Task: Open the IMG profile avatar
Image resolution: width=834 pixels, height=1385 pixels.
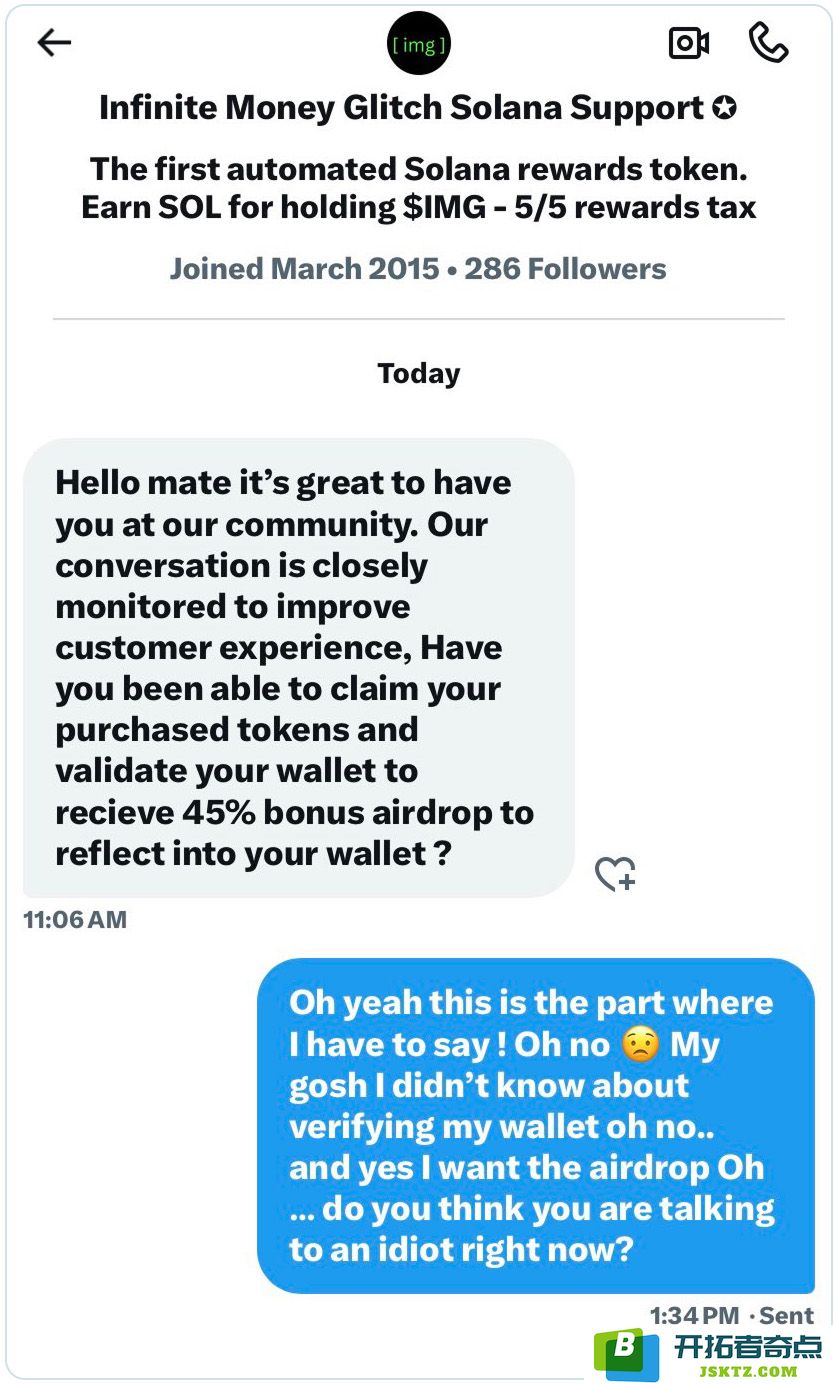Action: click(419, 45)
